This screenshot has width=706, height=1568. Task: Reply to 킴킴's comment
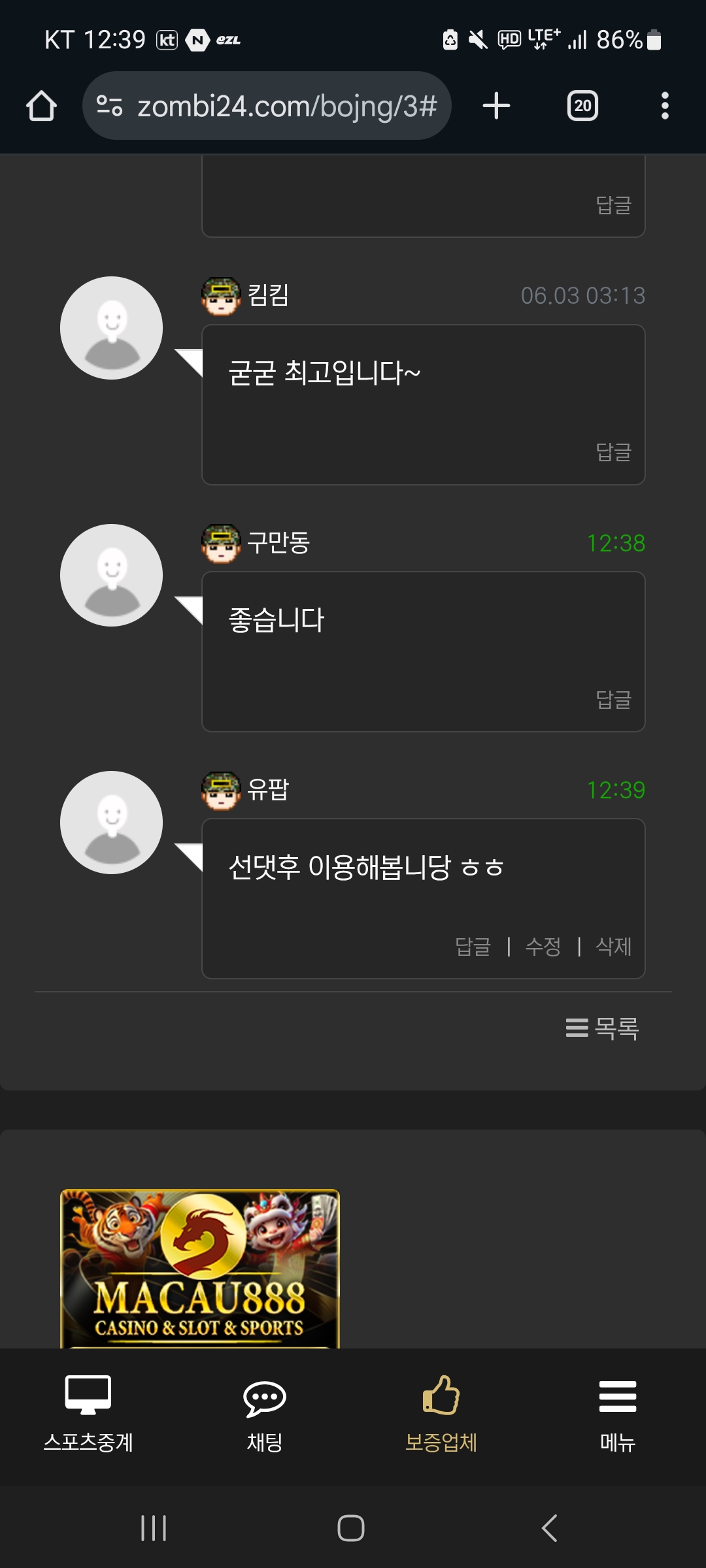[x=613, y=452]
